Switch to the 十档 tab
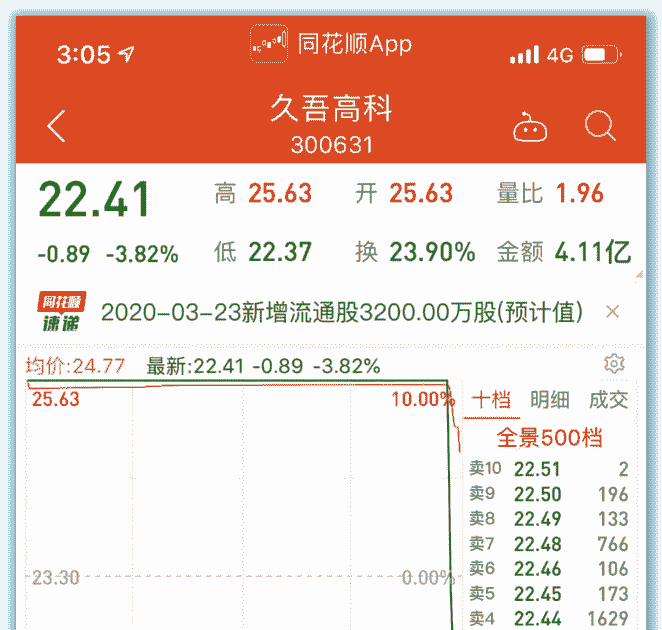Image resolution: width=662 pixels, height=630 pixels. click(491, 400)
